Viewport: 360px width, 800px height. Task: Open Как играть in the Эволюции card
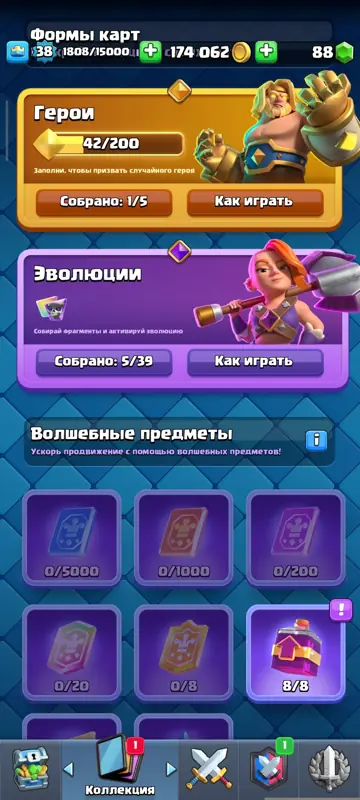[255, 362]
